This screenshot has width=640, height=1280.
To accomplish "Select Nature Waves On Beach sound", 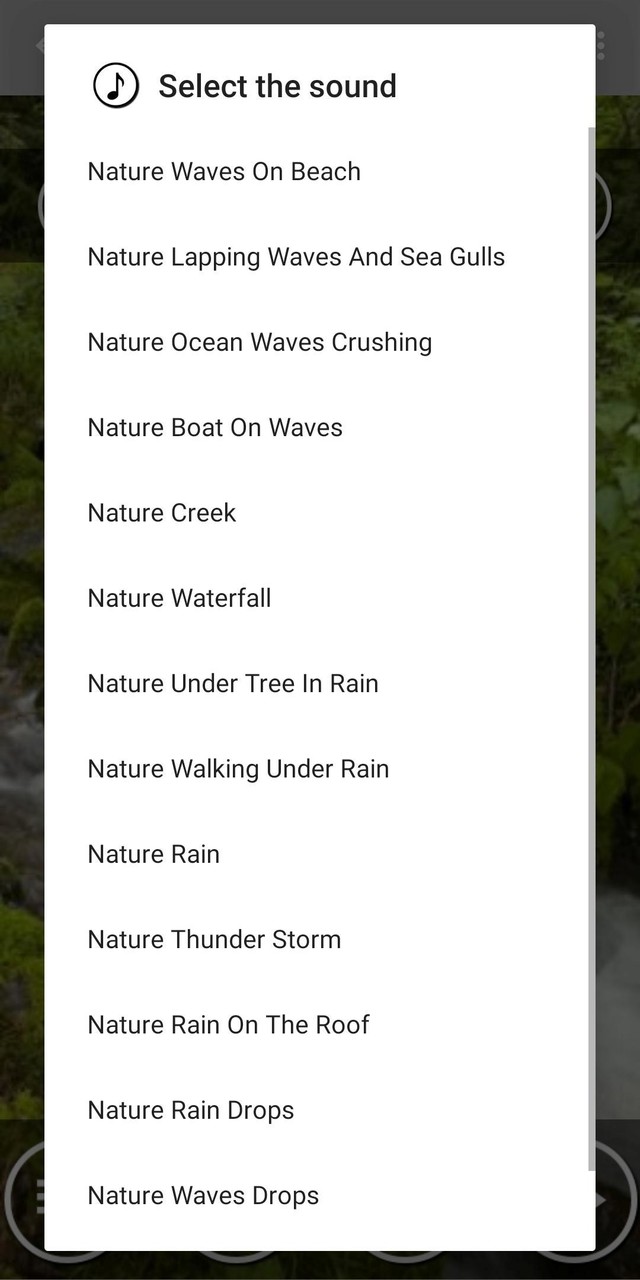I will tap(319, 171).
